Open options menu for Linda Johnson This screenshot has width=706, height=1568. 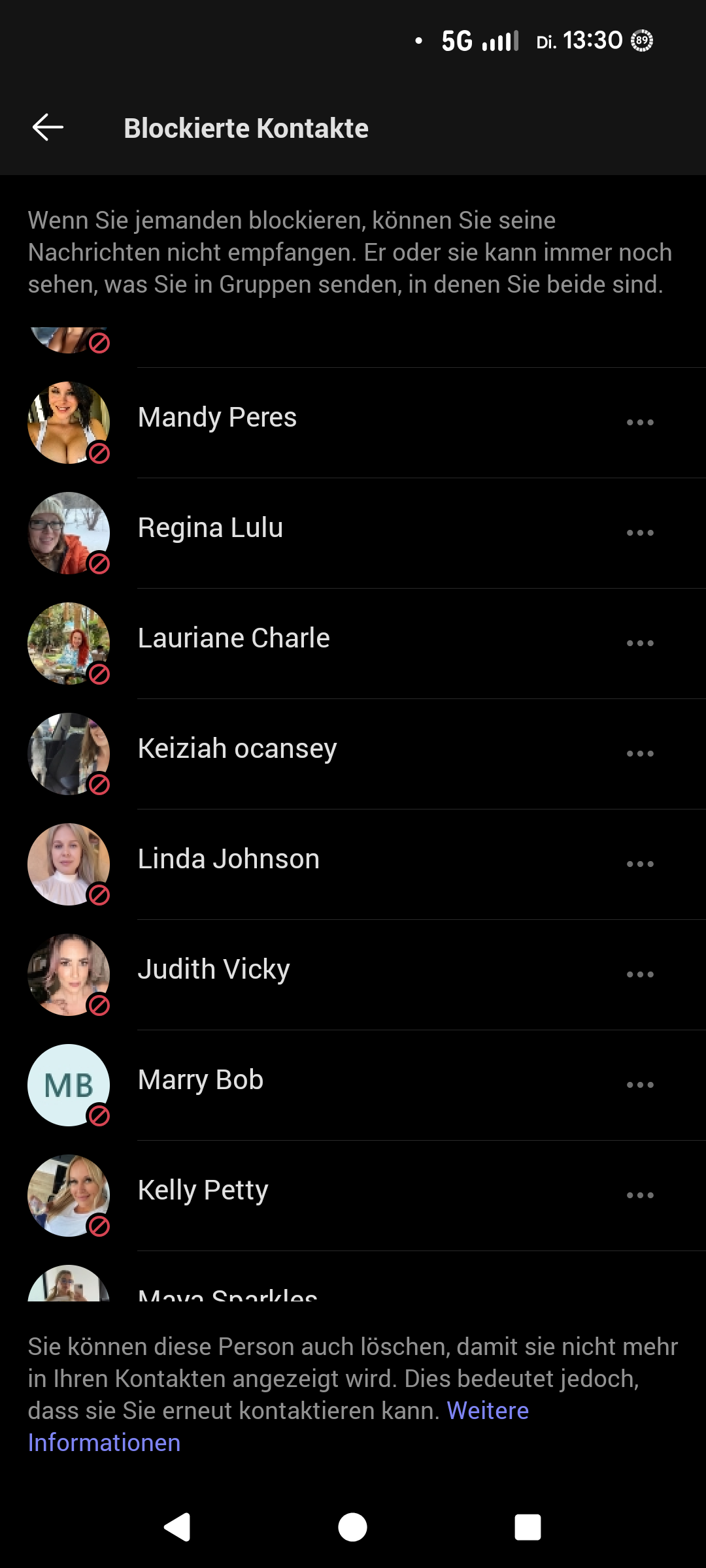(x=640, y=864)
